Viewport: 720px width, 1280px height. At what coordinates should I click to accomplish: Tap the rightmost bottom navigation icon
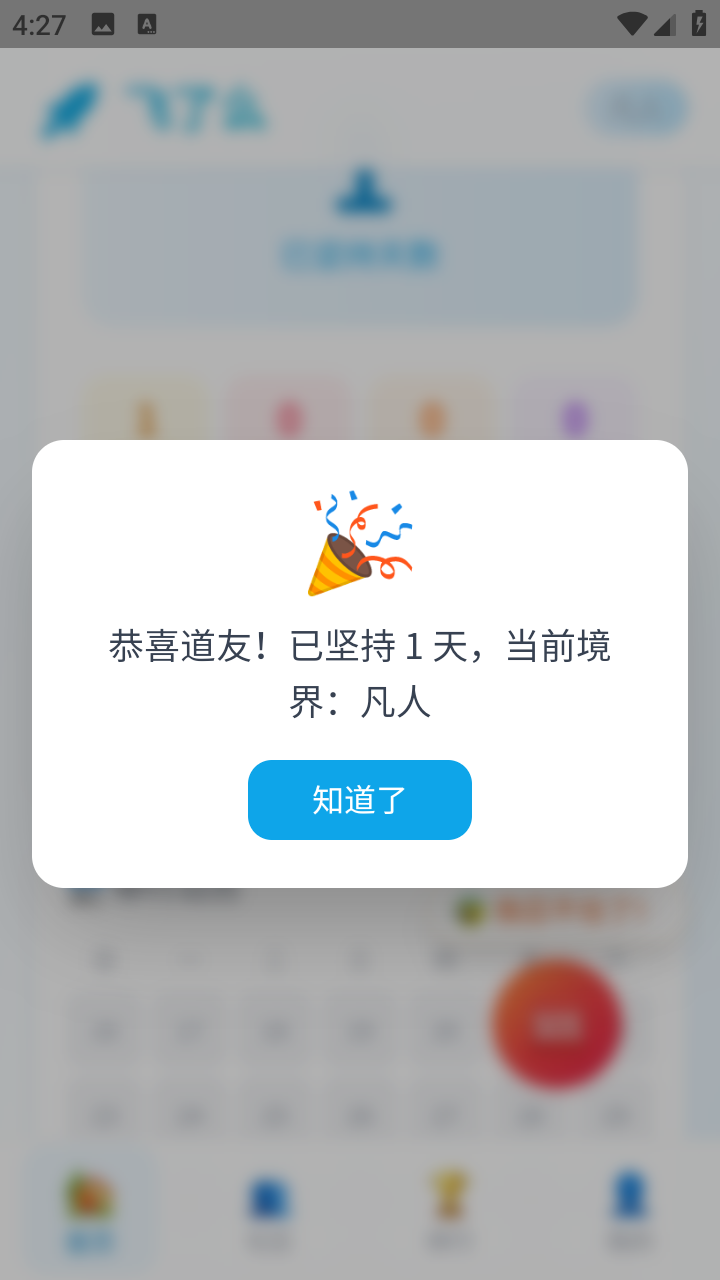(629, 1203)
